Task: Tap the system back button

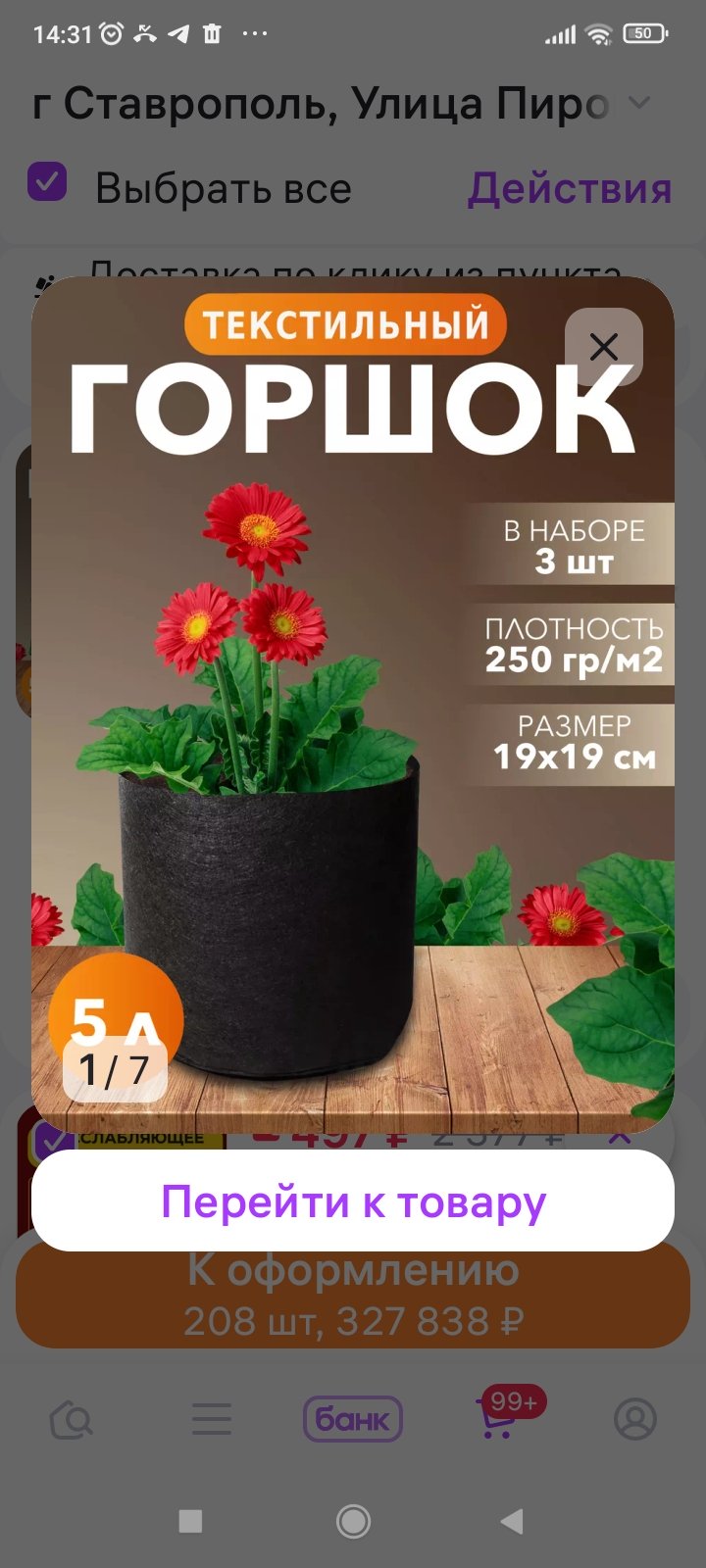Action: coord(511,1521)
